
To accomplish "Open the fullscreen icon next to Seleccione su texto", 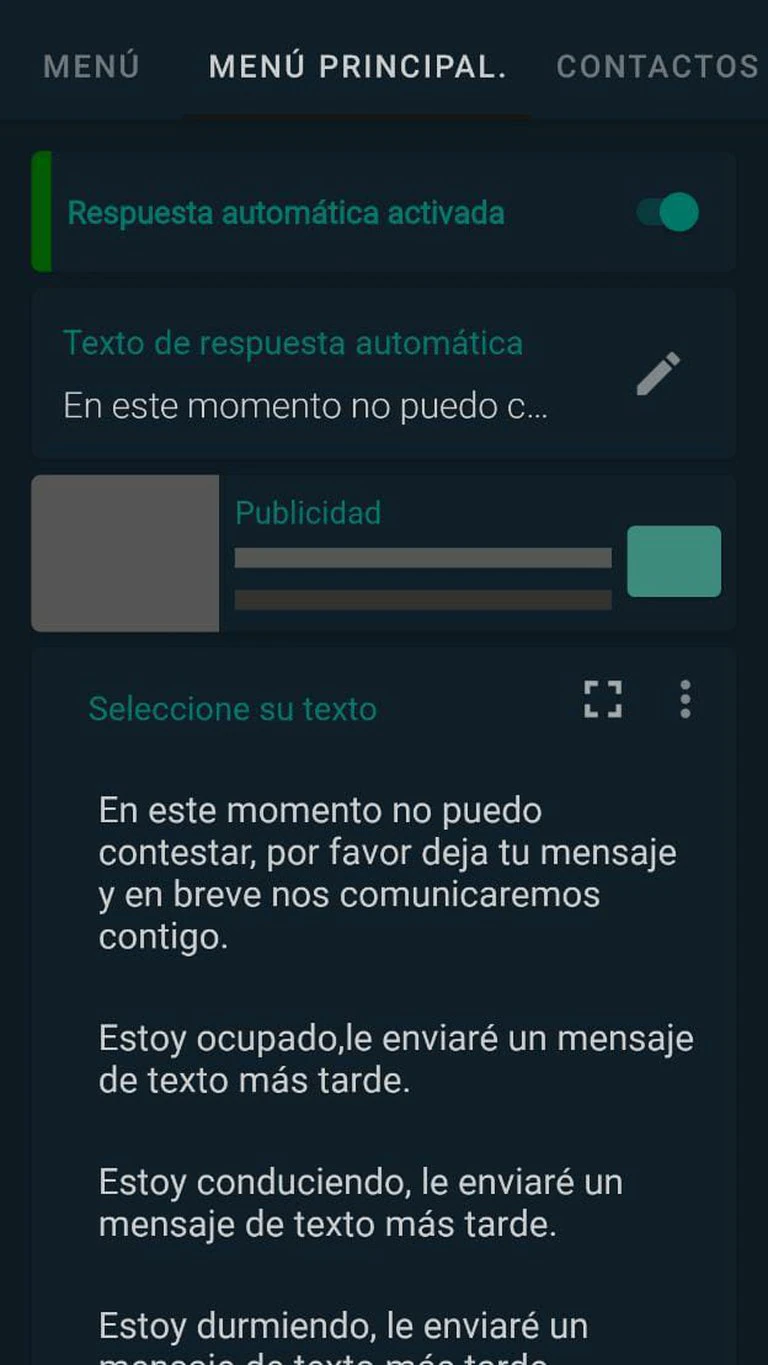I will 602,699.
